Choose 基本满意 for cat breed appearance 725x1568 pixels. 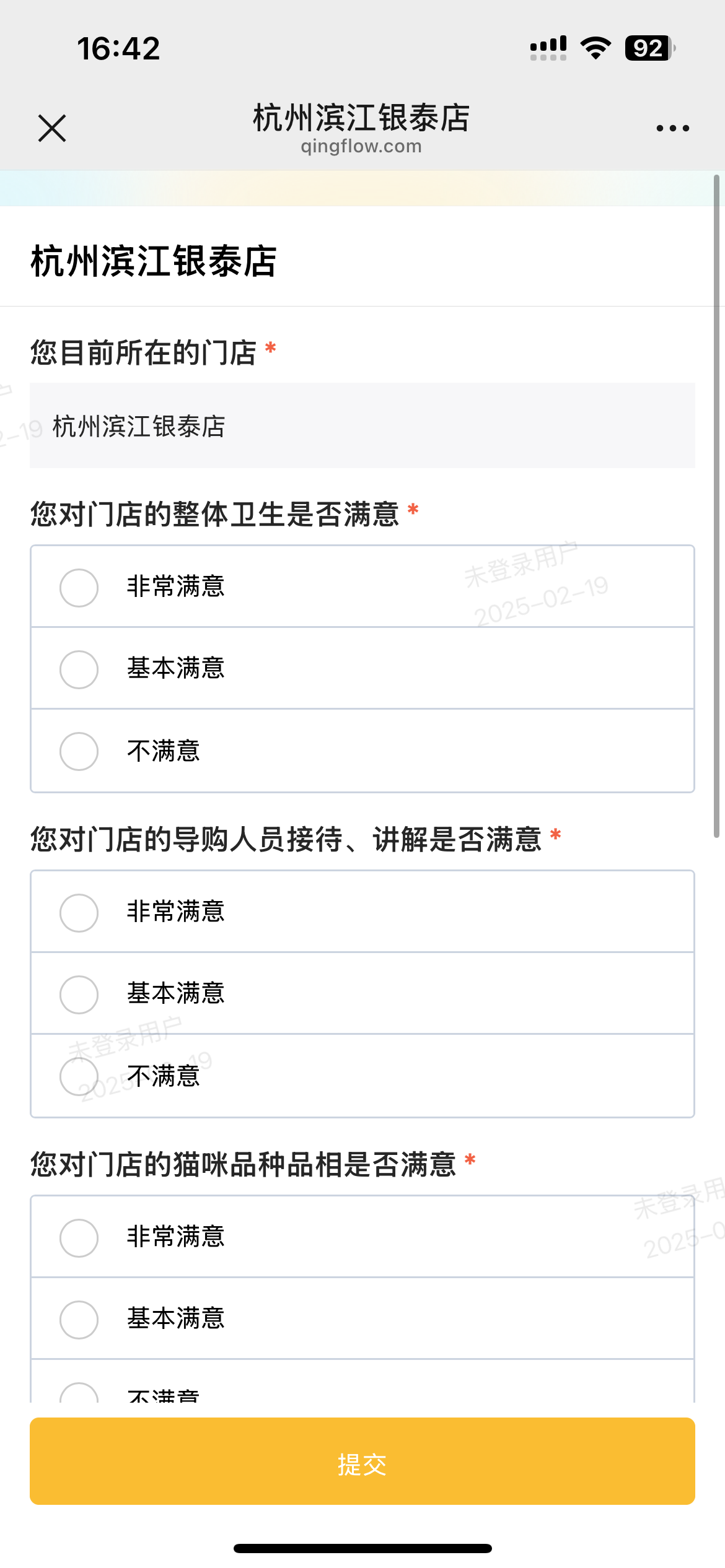point(362,1318)
